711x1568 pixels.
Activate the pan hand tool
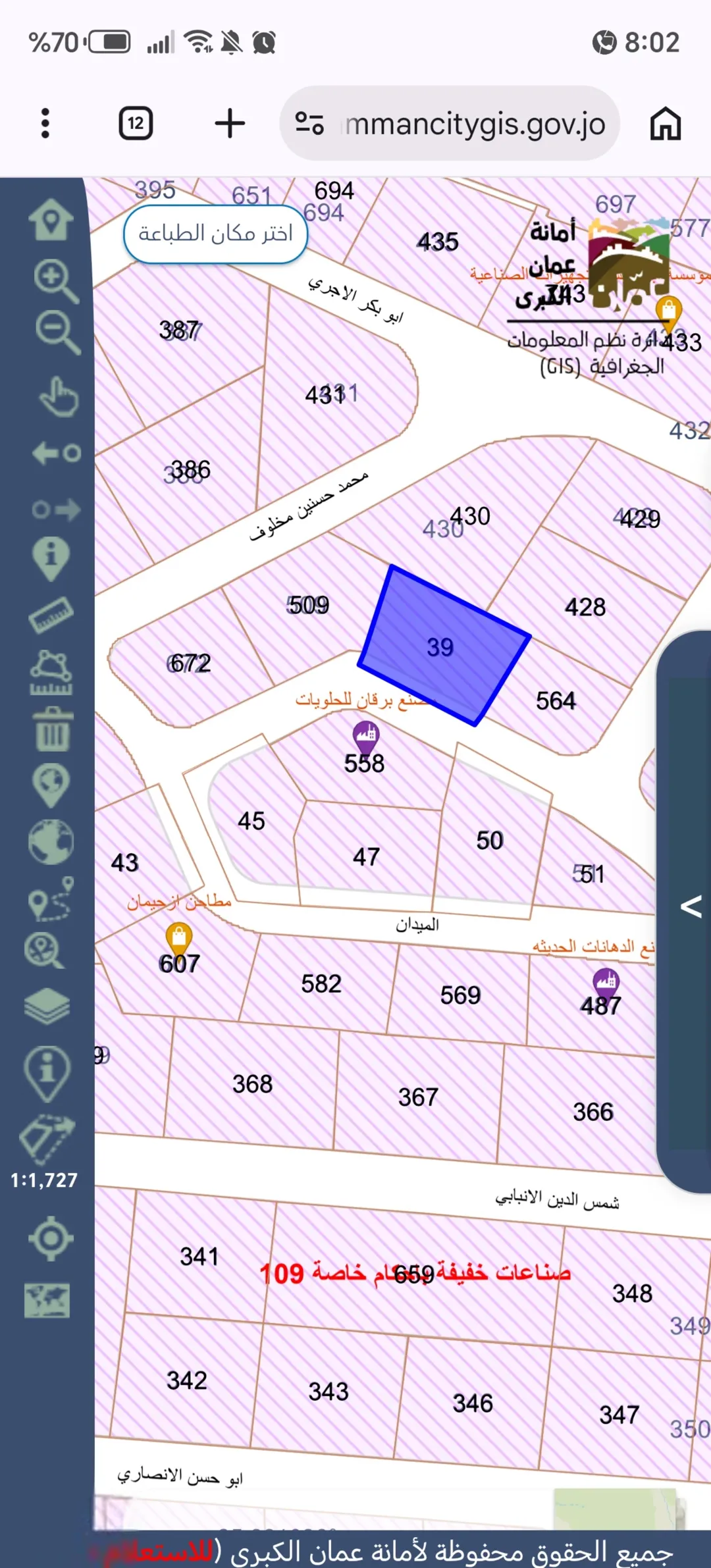point(59,396)
